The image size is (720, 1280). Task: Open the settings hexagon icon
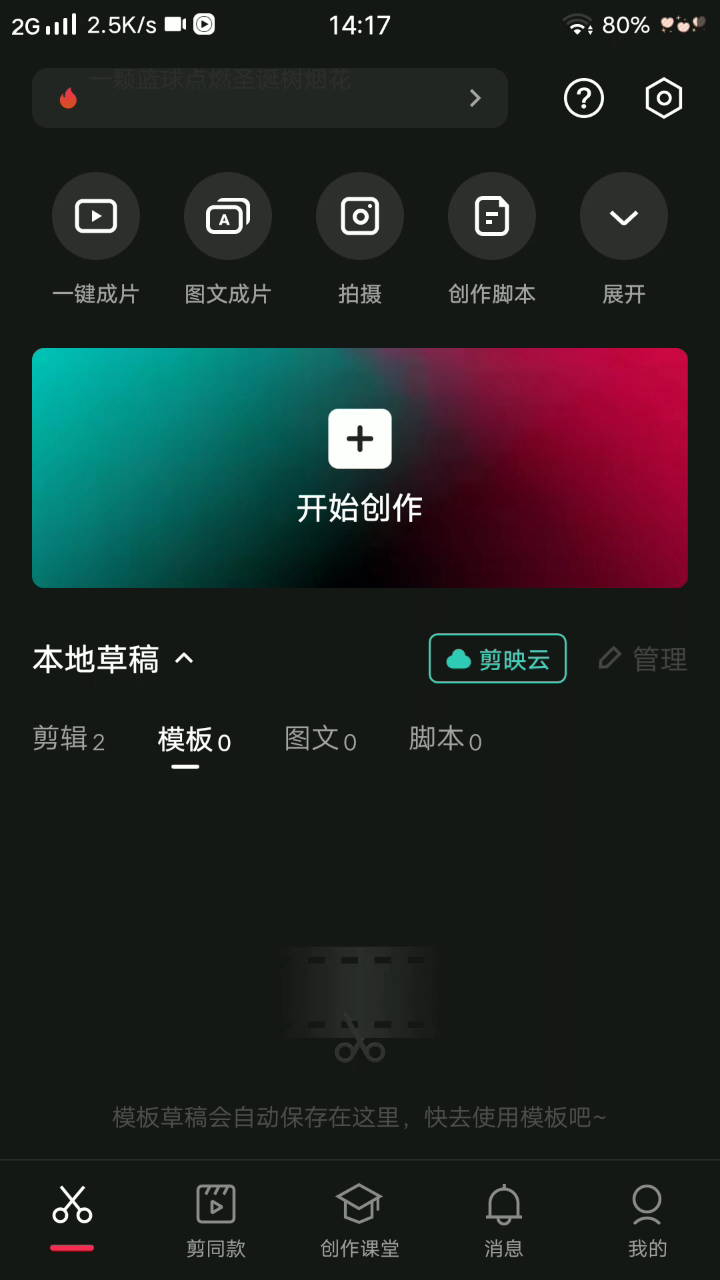664,98
